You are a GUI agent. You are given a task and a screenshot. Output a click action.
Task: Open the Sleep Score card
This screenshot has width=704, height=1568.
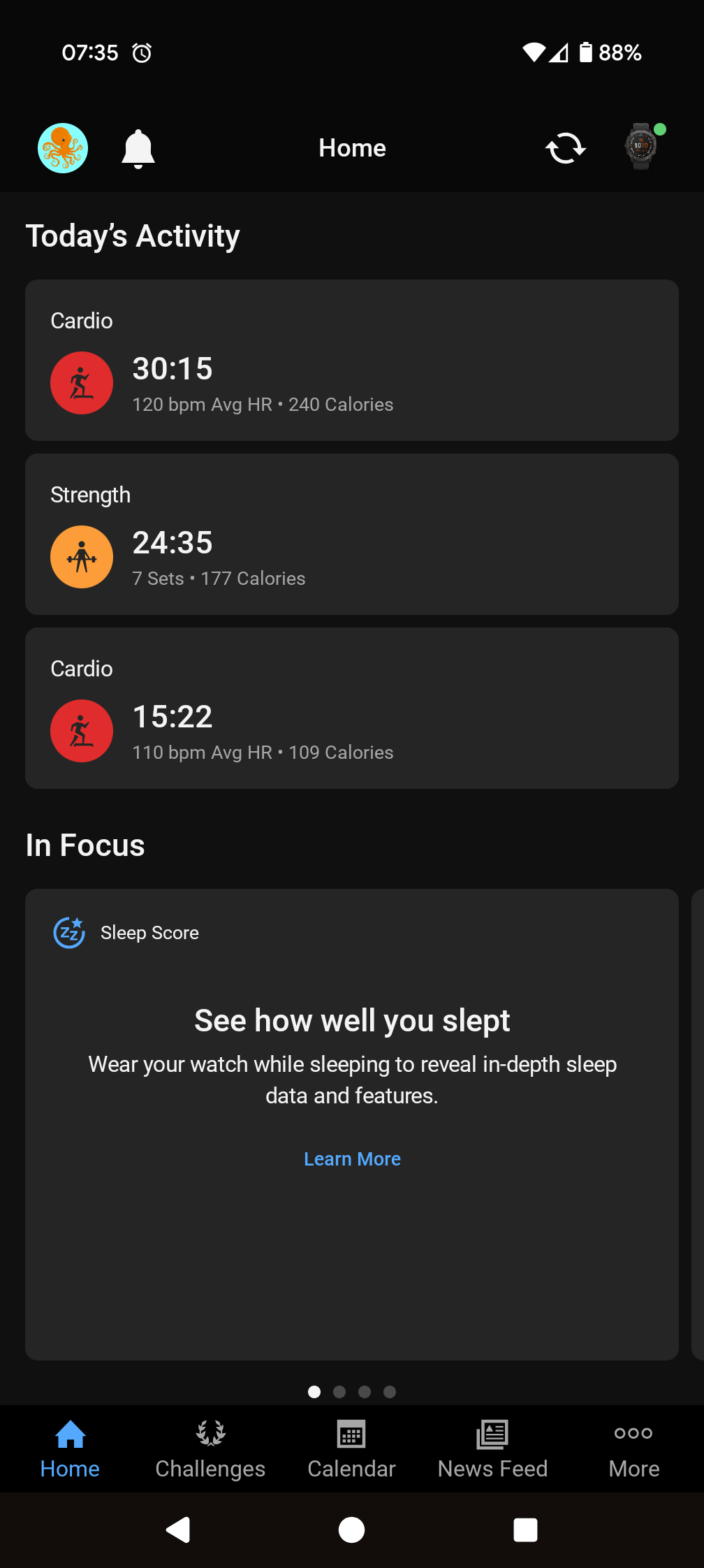[x=352, y=1124]
